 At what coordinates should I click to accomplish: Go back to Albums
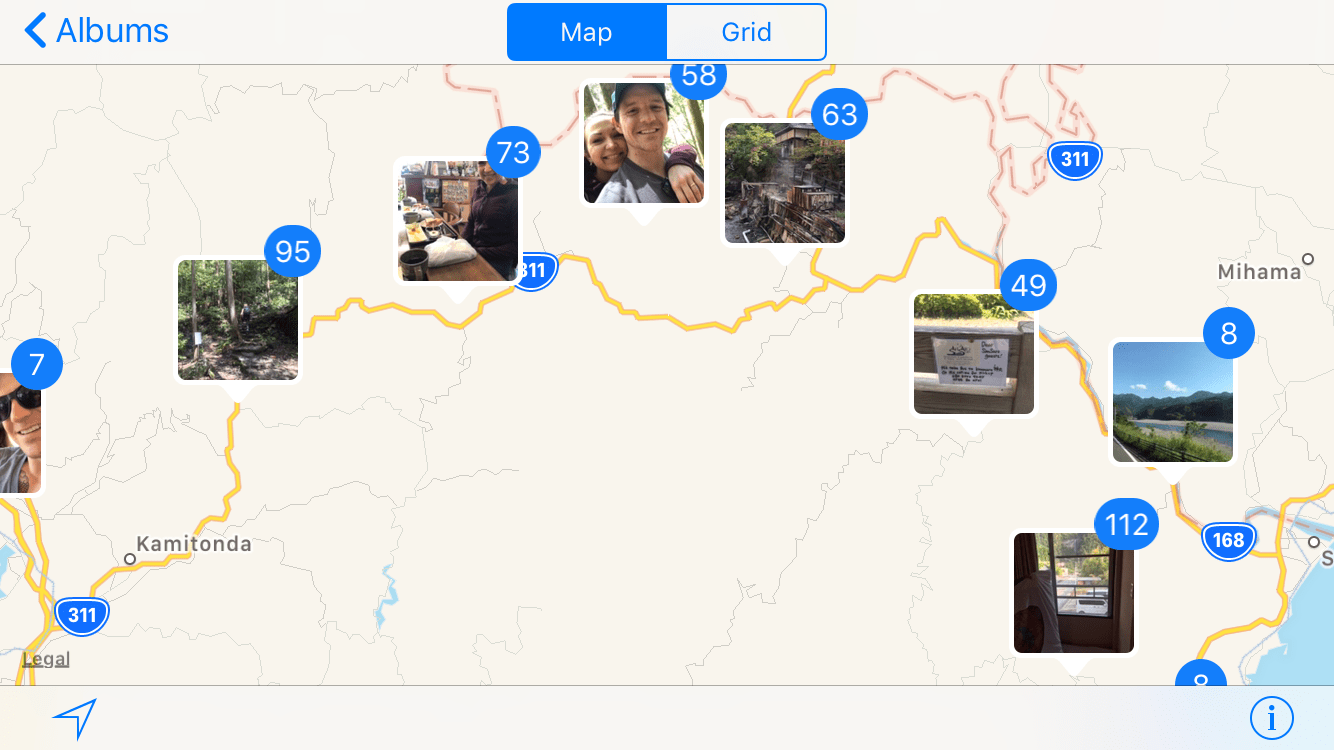[x=97, y=31]
